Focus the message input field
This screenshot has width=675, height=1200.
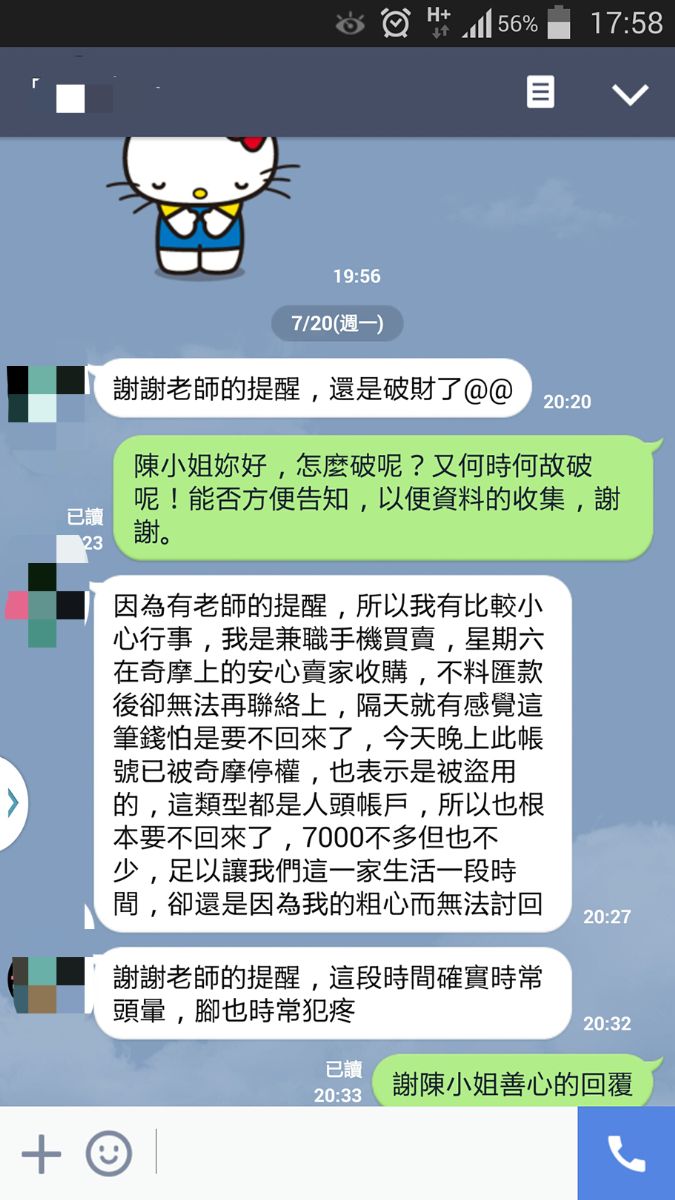(x=365, y=1154)
